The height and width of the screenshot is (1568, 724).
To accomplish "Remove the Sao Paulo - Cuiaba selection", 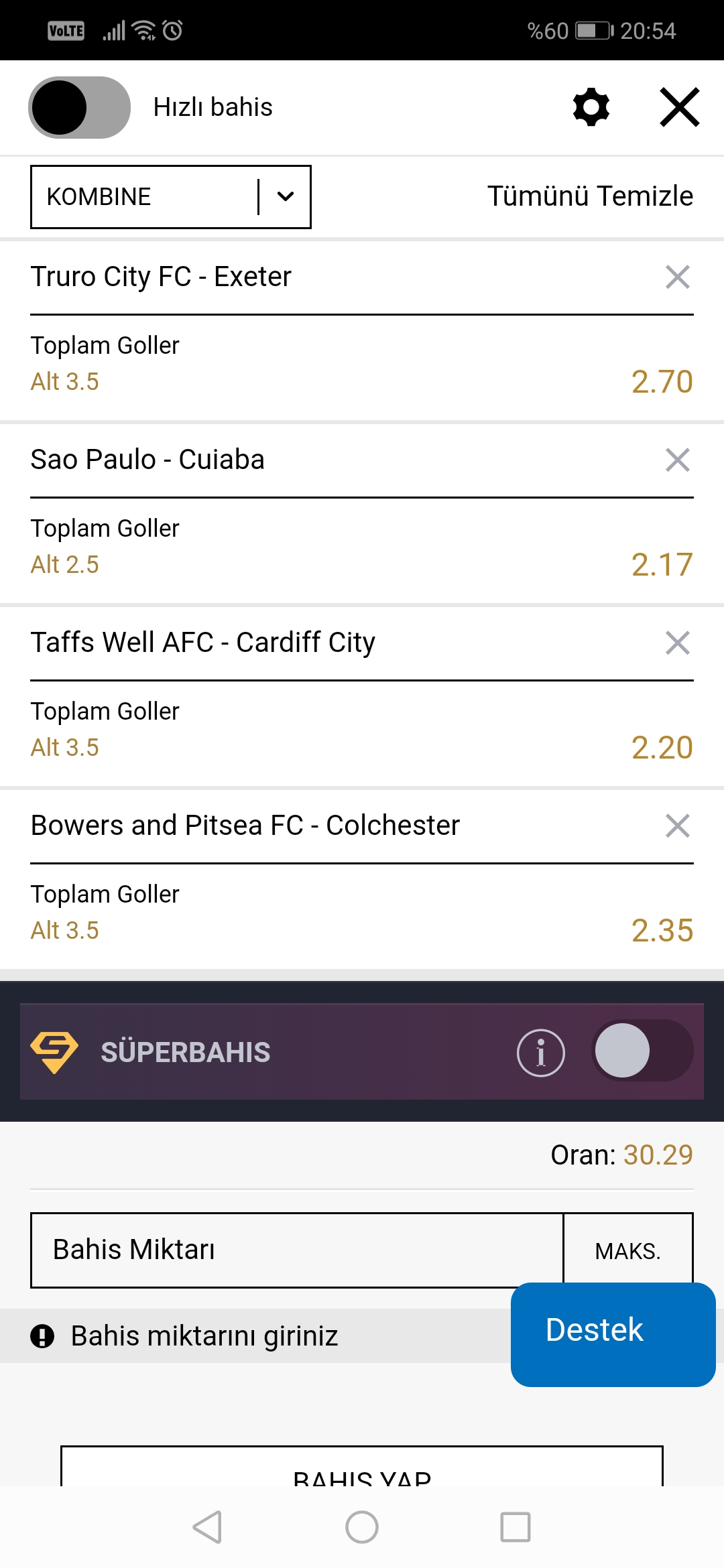I will click(678, 460).
